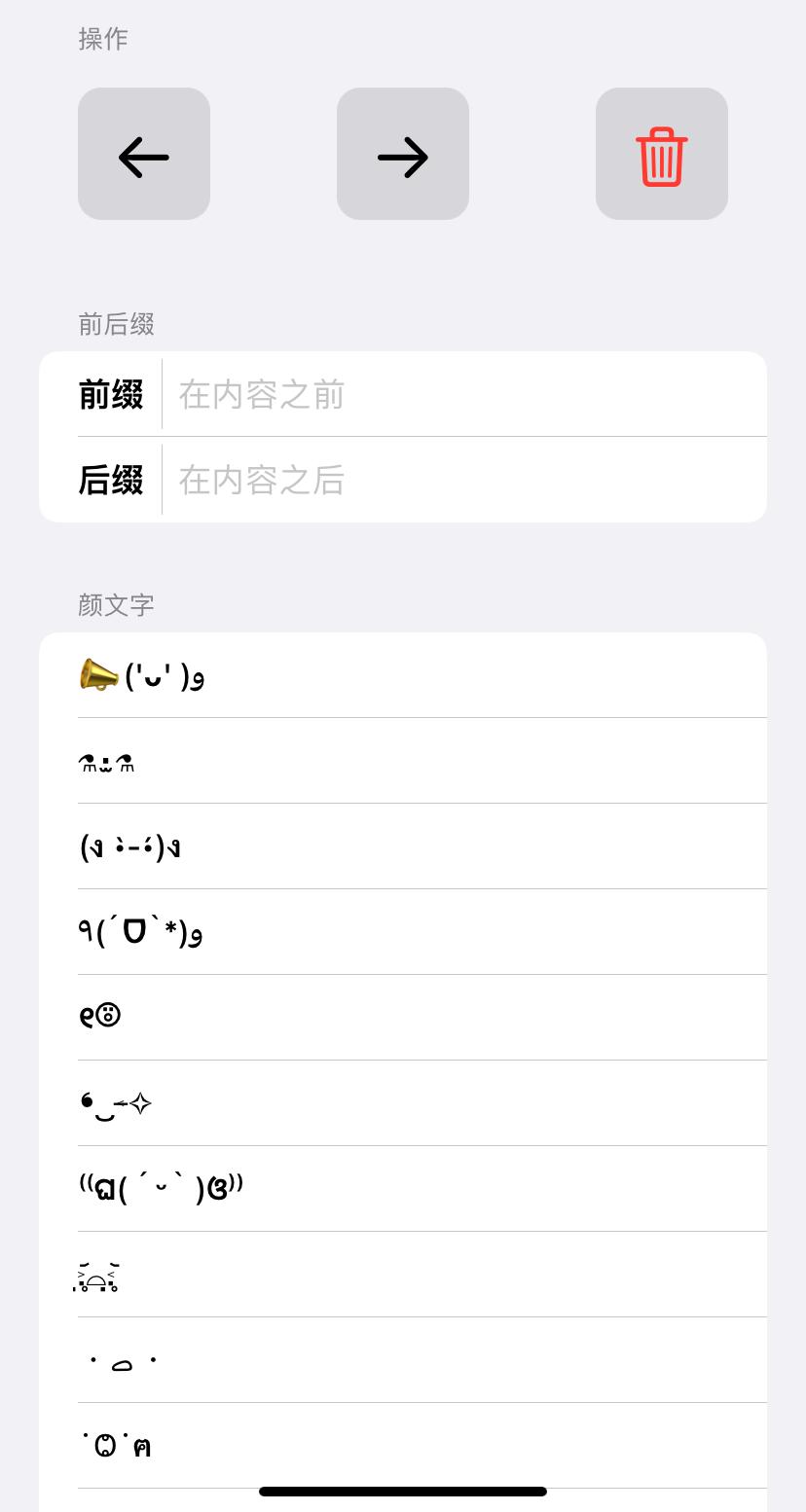Click the home indicator bar at bottom

(402, 1491)
